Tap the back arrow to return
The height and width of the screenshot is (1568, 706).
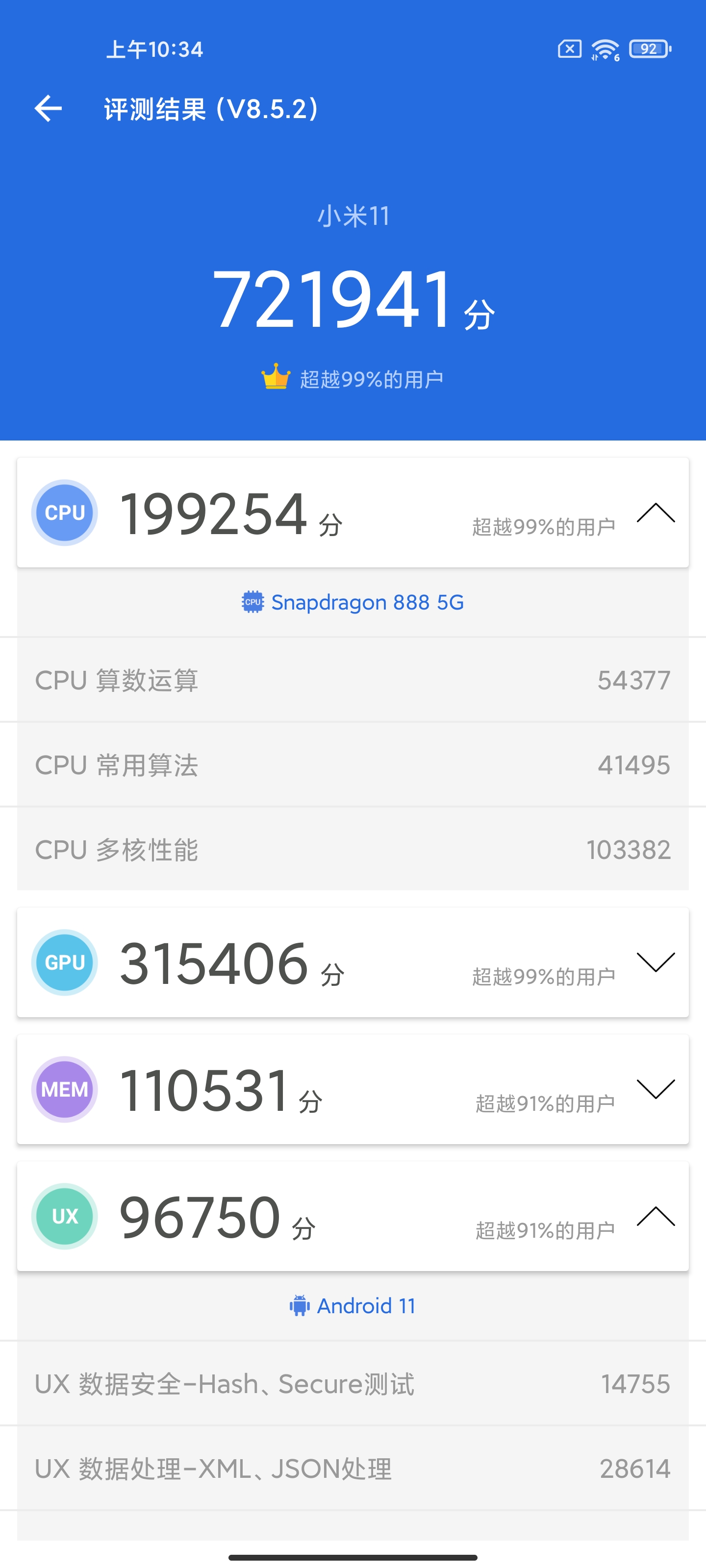tap(50, 108)
